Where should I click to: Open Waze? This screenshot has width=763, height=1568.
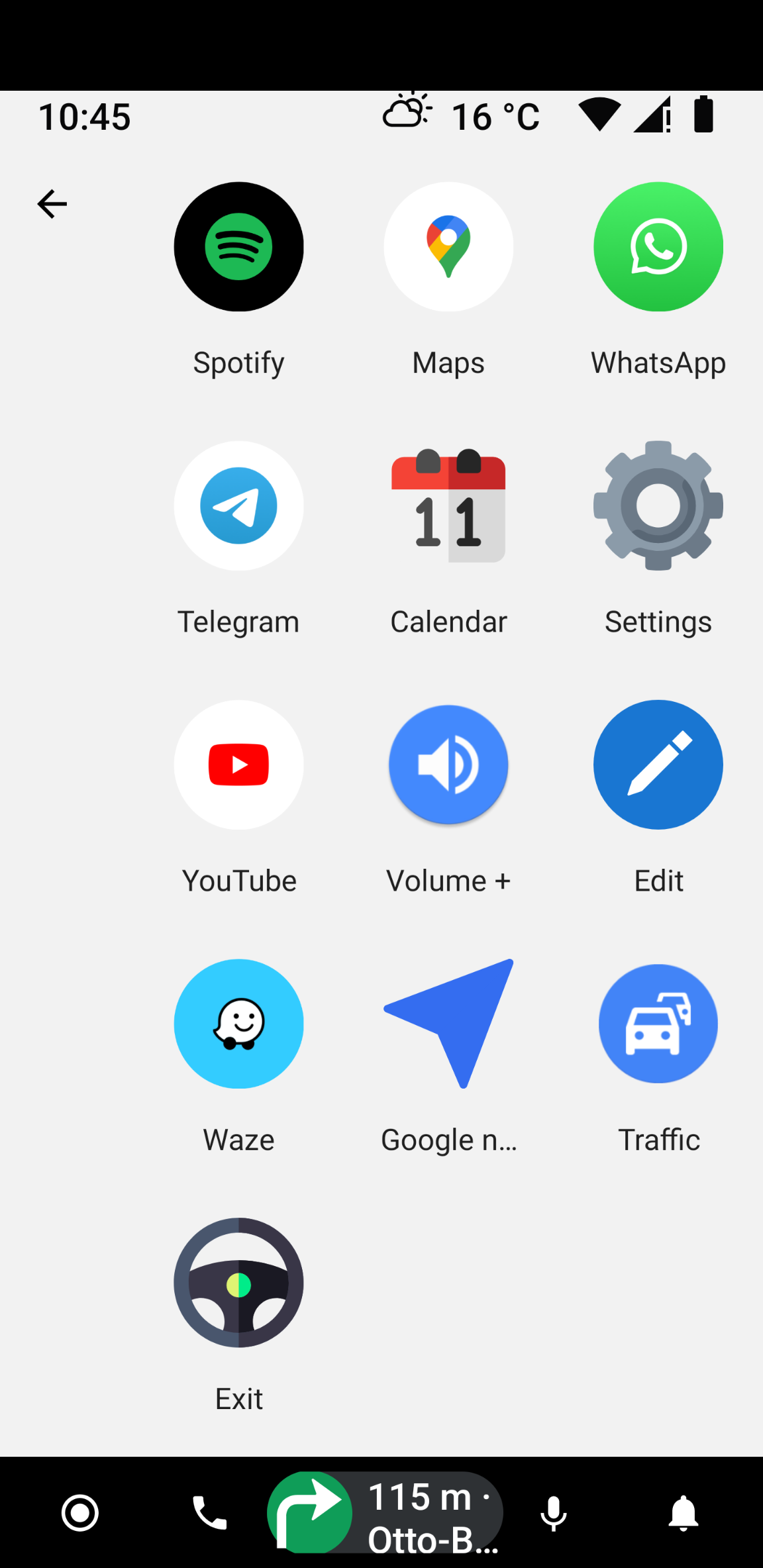pyautogui.click(x=238, y=1024)
